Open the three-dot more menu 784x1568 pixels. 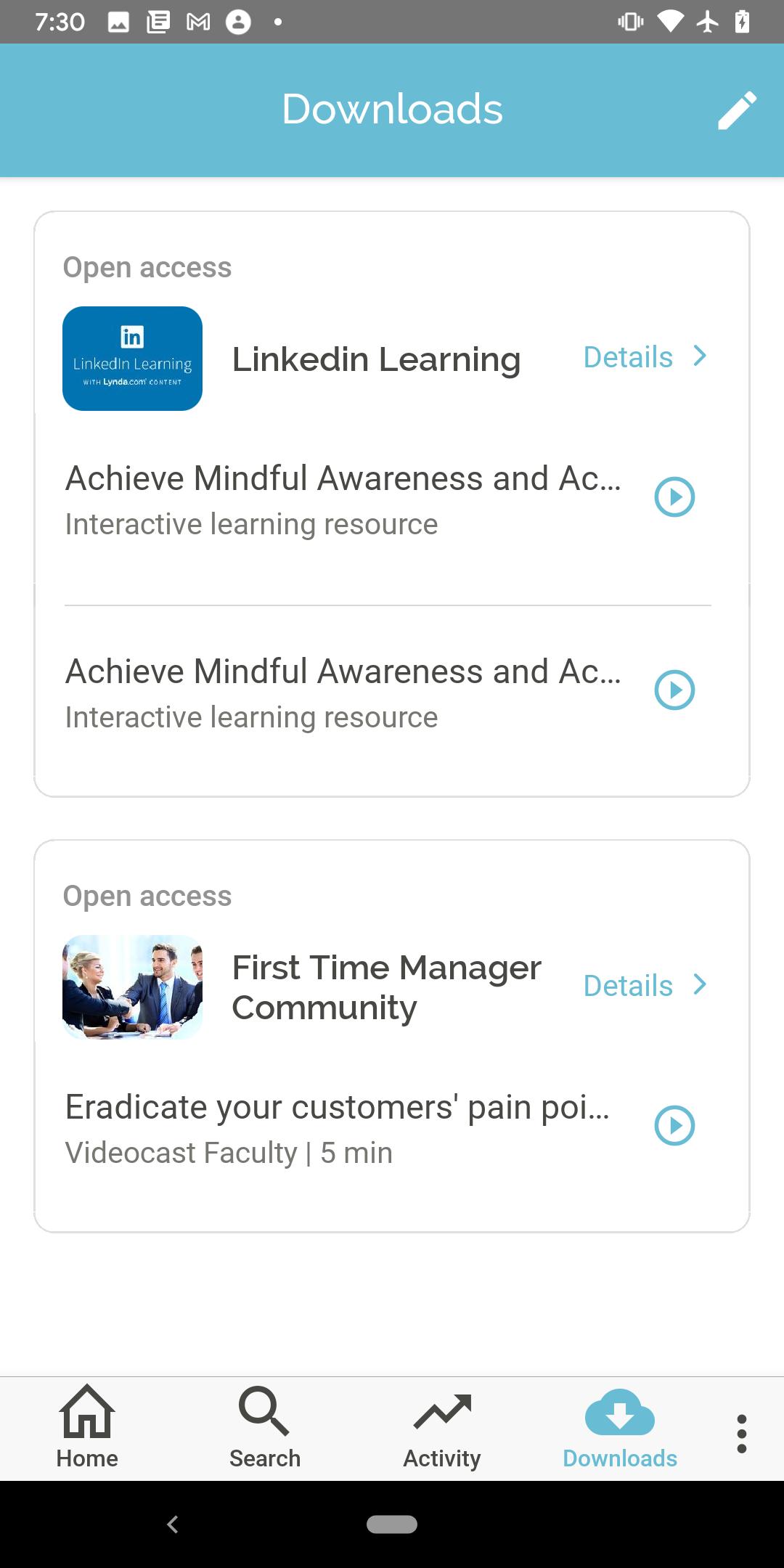pos(742,1434)
